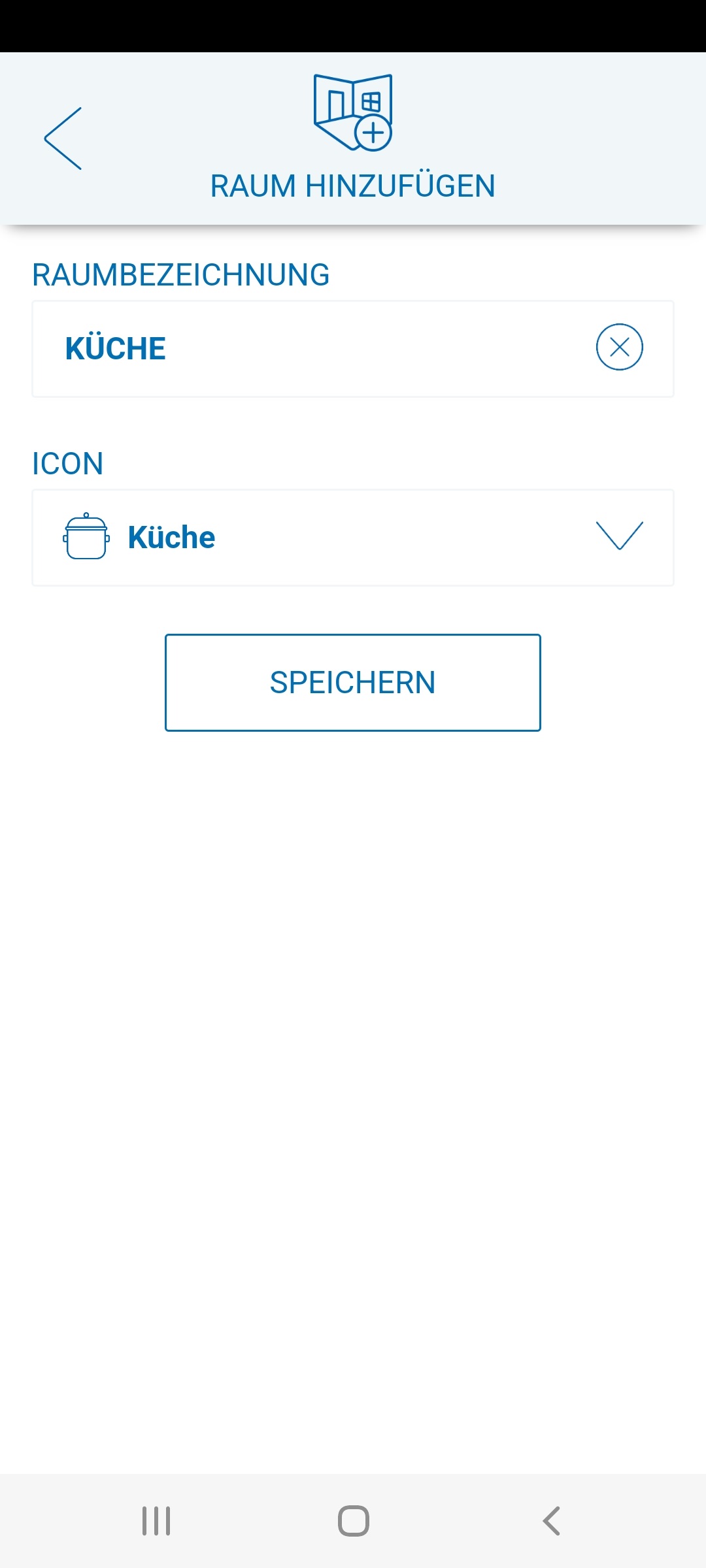The image size is (706, 1568).
Task: Open recent apps from the navigation bar
Action: point(156,1521)
